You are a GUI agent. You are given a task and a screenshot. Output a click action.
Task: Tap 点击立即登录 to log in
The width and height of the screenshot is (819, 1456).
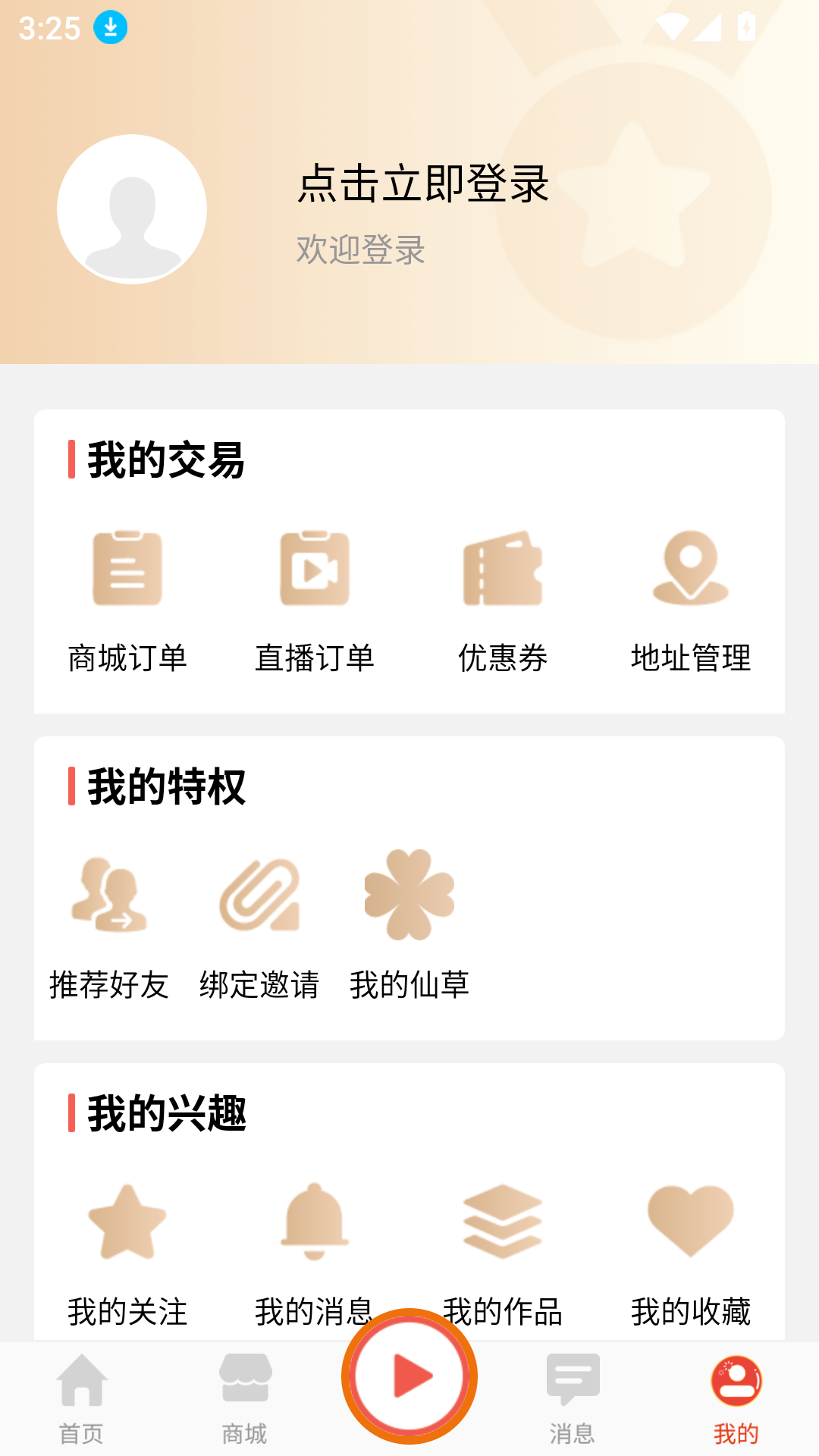point(422,184)
